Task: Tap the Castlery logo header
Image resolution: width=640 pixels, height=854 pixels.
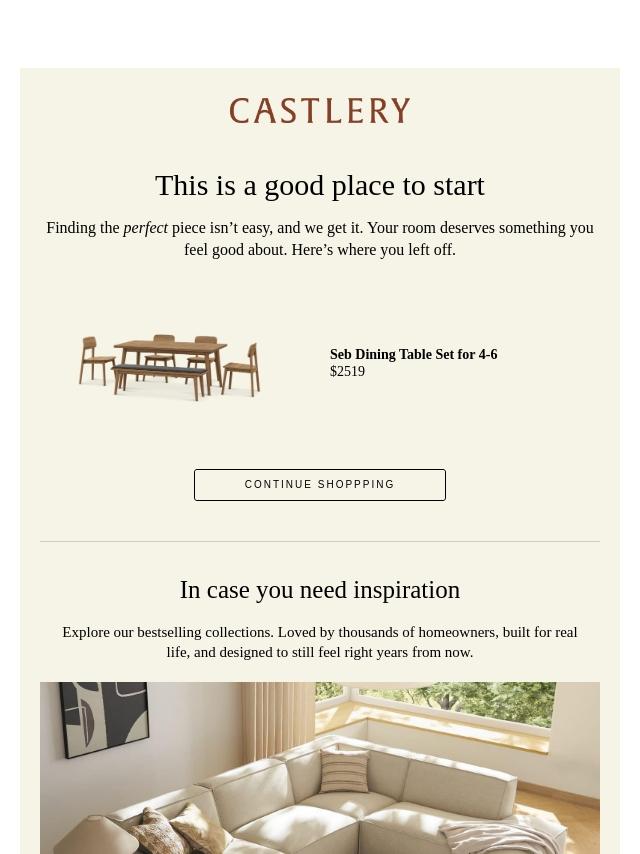Action: pos(320,111)
